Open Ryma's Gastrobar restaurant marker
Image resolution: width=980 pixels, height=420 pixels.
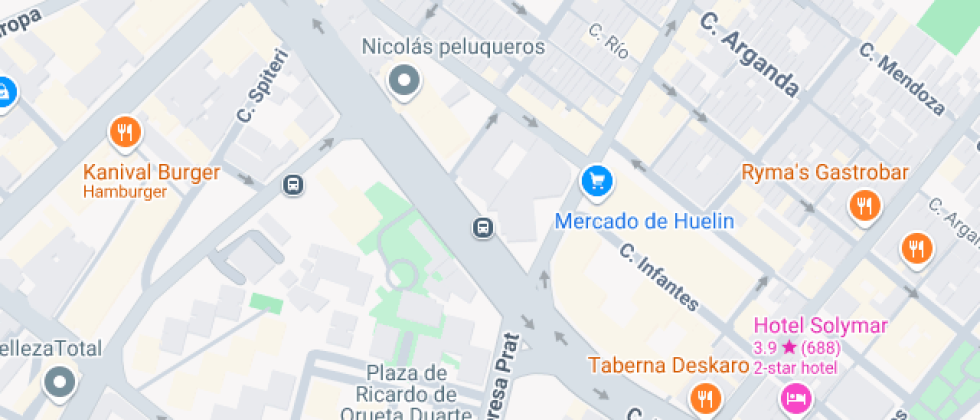point(863,206)
